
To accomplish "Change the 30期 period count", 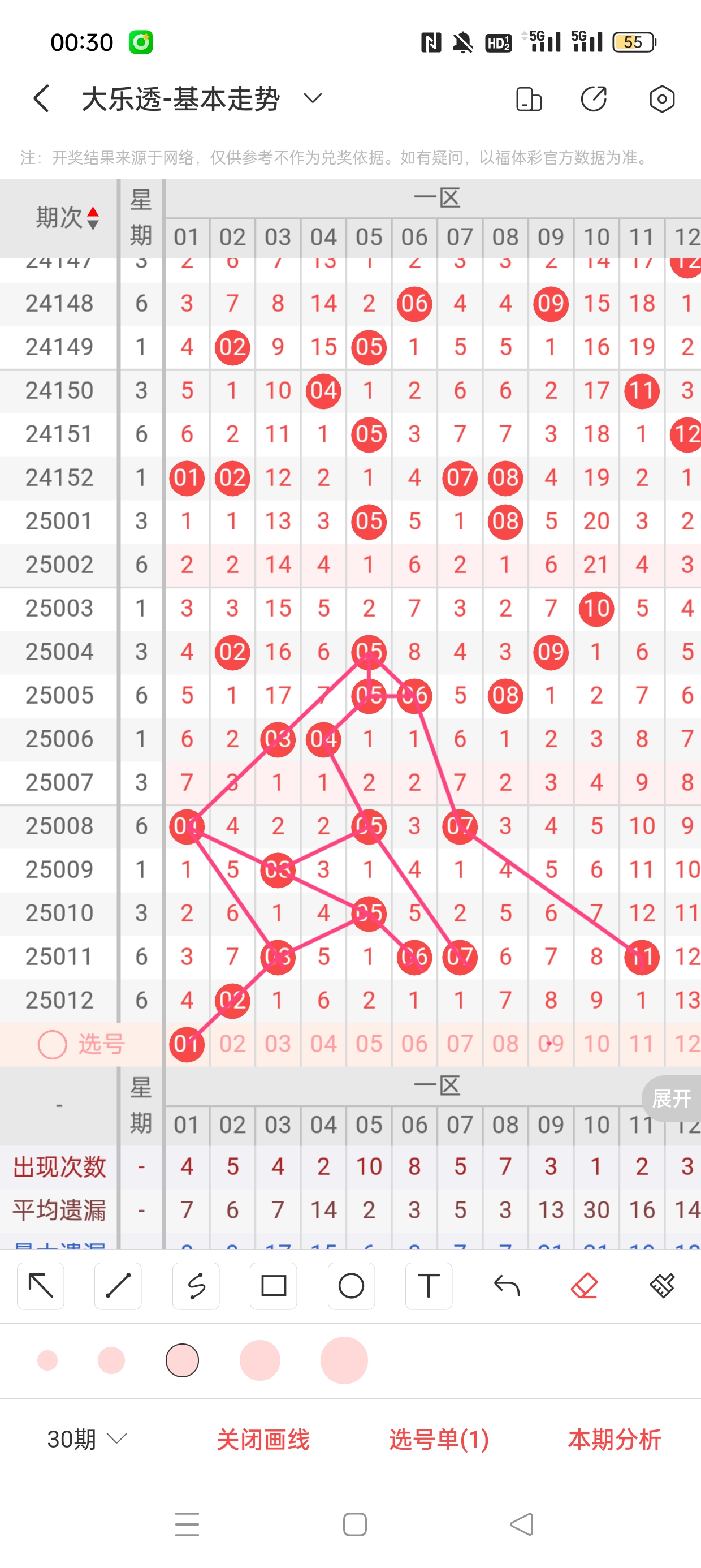I will 86,1439.
